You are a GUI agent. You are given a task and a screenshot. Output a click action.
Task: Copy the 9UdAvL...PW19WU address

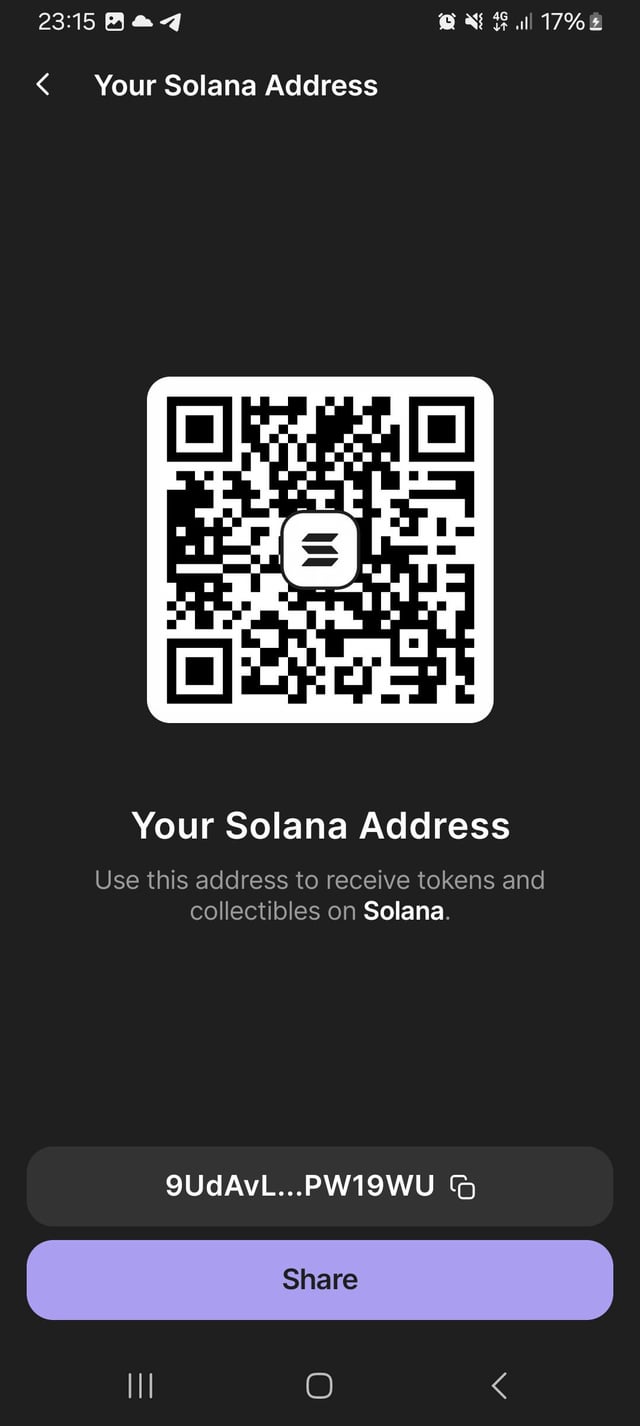point(462,1187)
